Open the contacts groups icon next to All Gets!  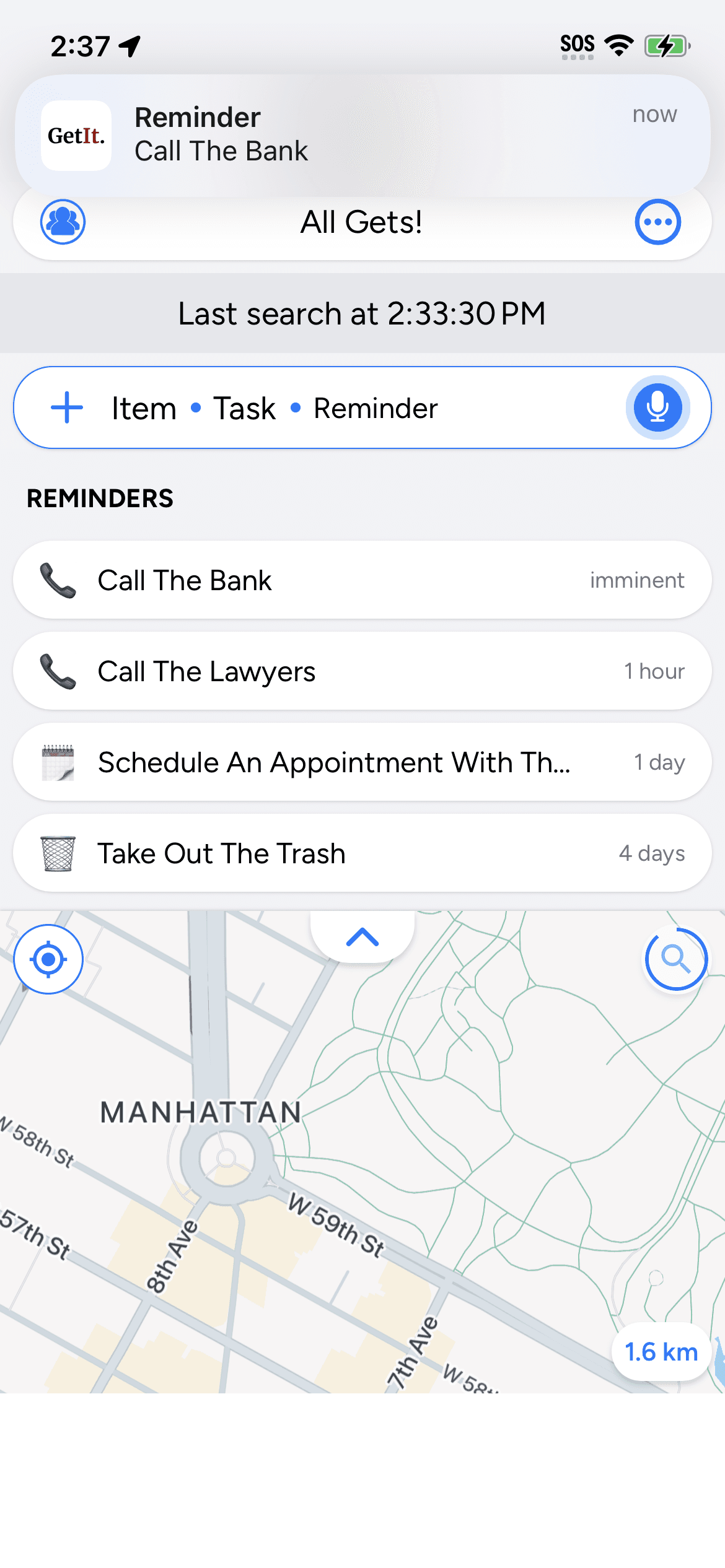62,222
